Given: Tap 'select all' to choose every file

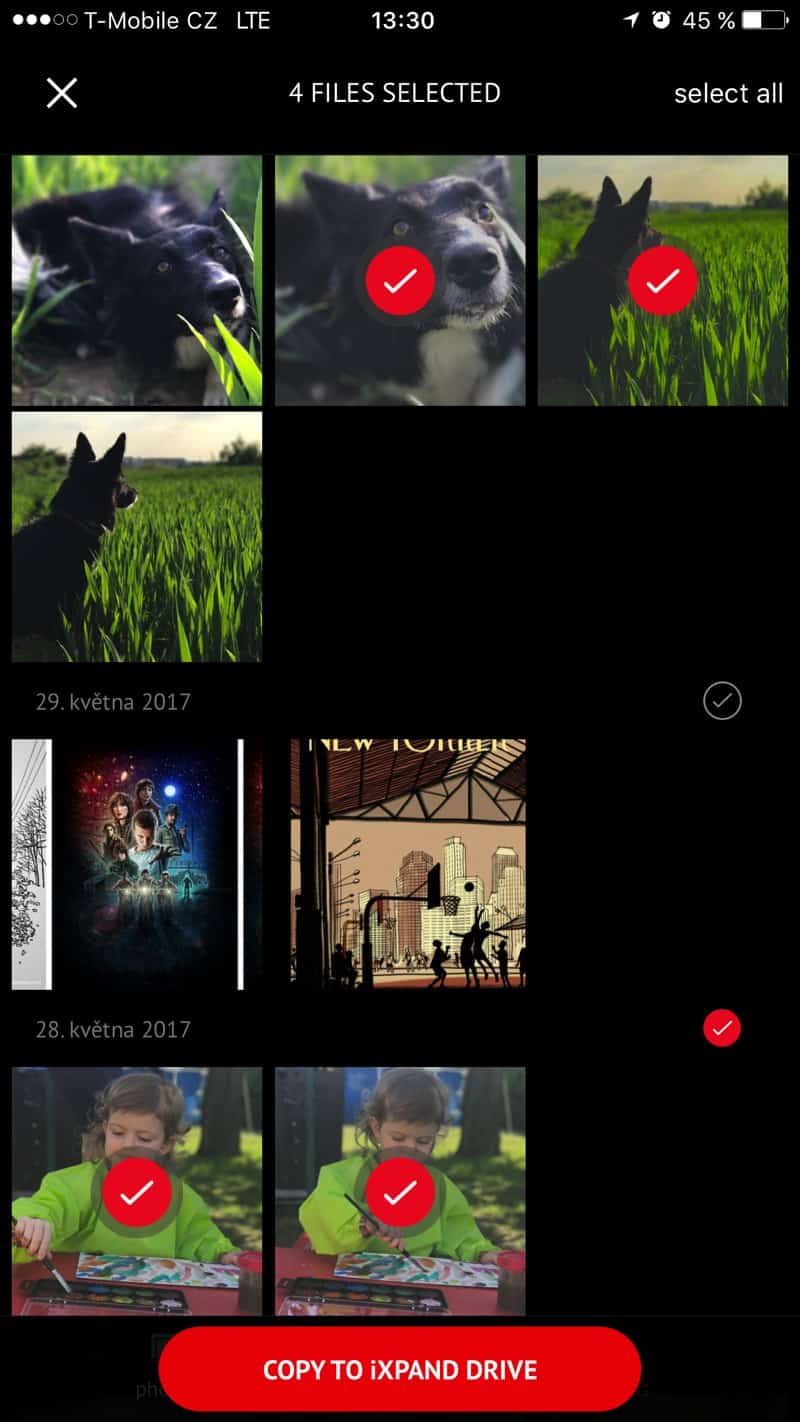Looking at the screenshot, I should click(x=728, y=93).
